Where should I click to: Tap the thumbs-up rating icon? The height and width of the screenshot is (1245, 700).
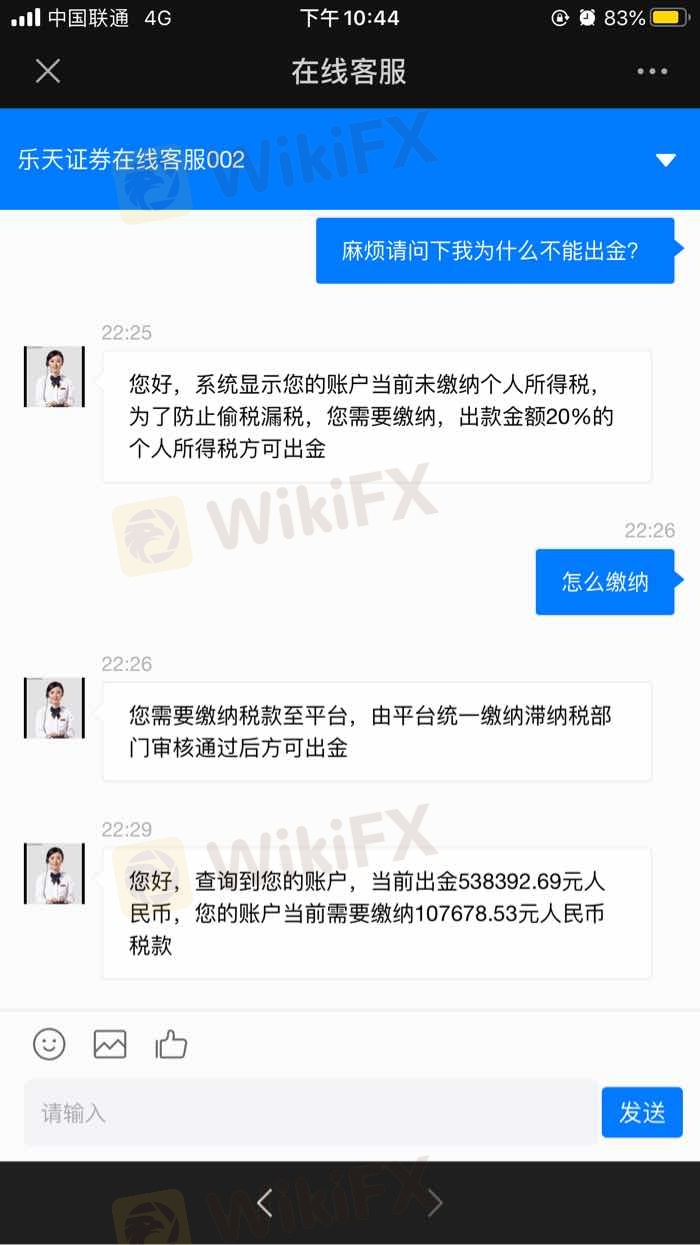[x=171, y=1045]
